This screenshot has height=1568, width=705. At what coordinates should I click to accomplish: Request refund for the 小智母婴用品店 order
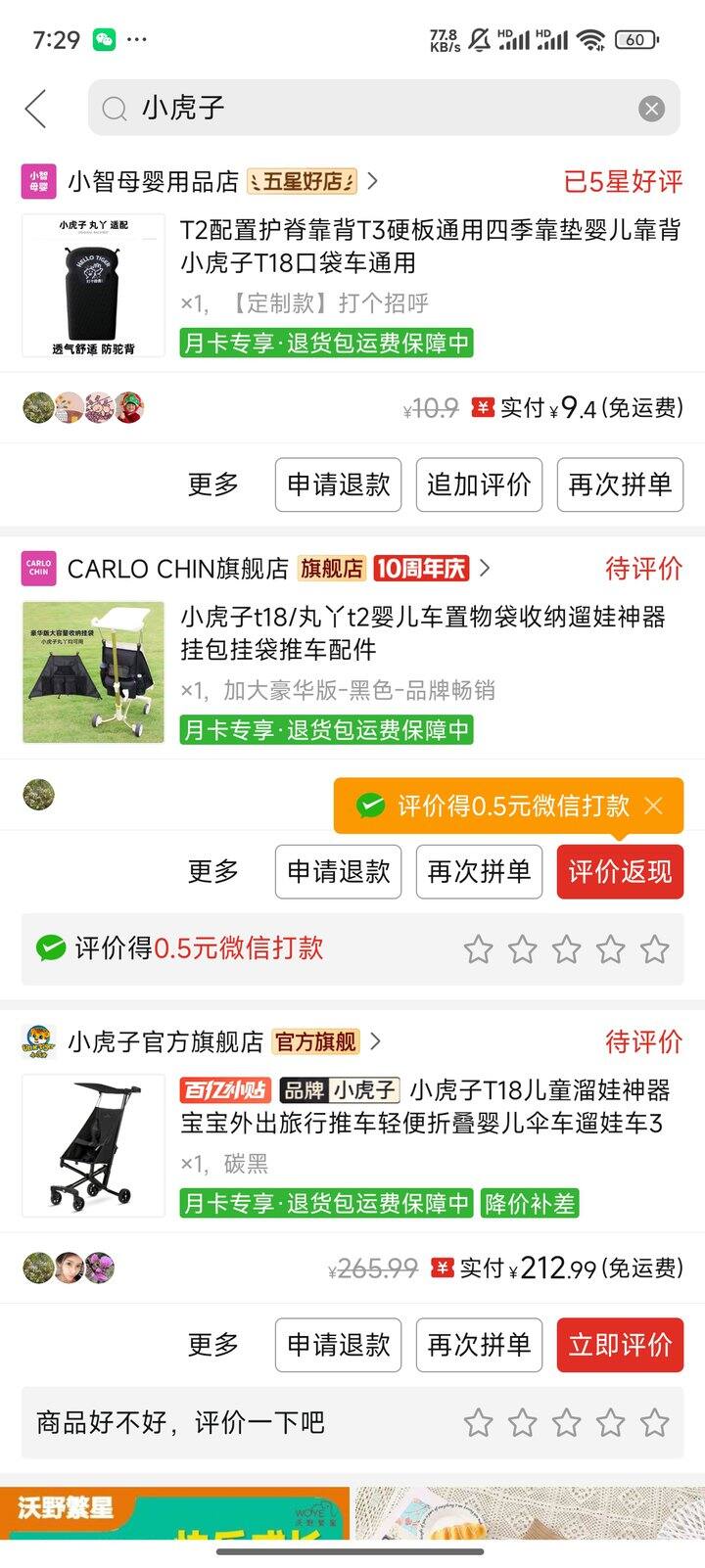click(338, 484)
